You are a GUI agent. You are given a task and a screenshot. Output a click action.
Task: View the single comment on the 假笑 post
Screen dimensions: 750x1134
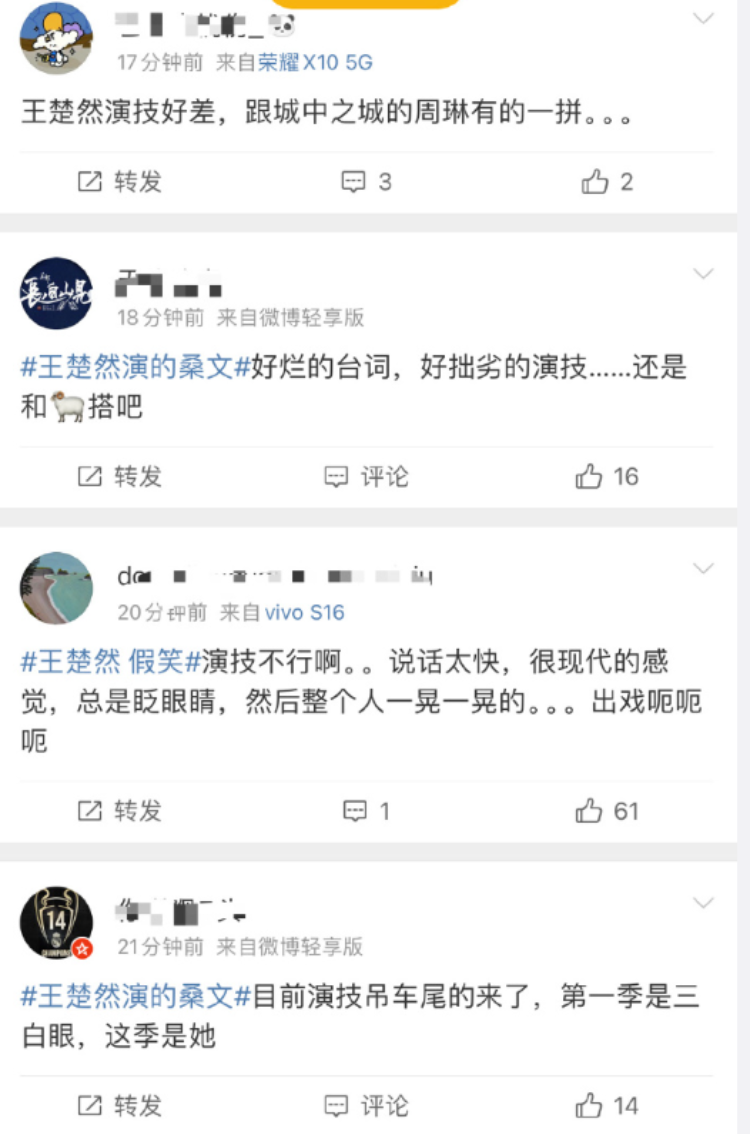coord(367,811)
